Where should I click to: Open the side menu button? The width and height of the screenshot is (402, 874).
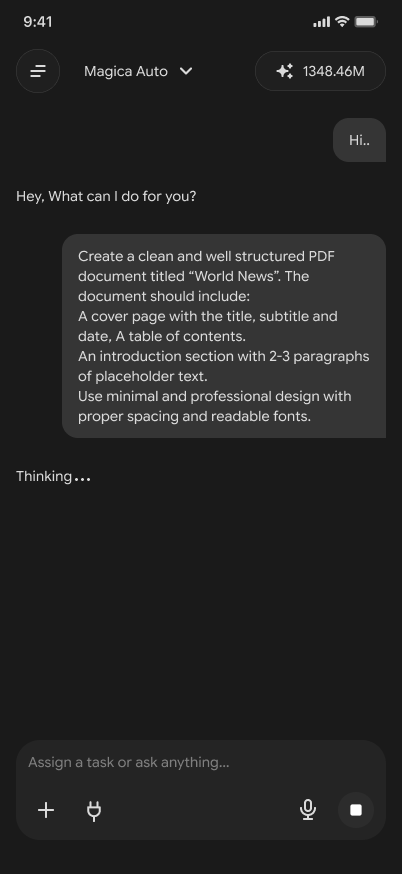click(x=38, y=71)
